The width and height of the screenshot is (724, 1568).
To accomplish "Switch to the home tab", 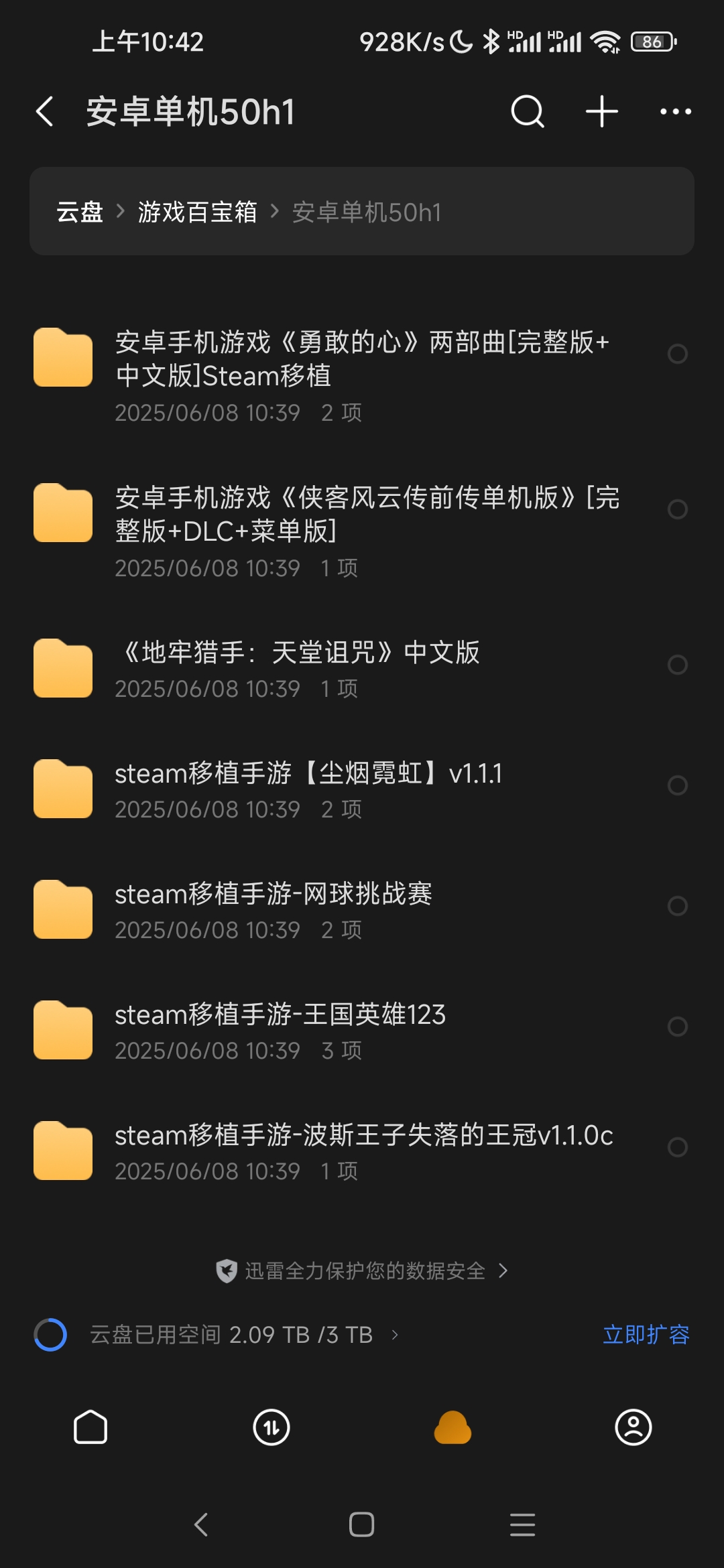I will (x=90, y=1427).
